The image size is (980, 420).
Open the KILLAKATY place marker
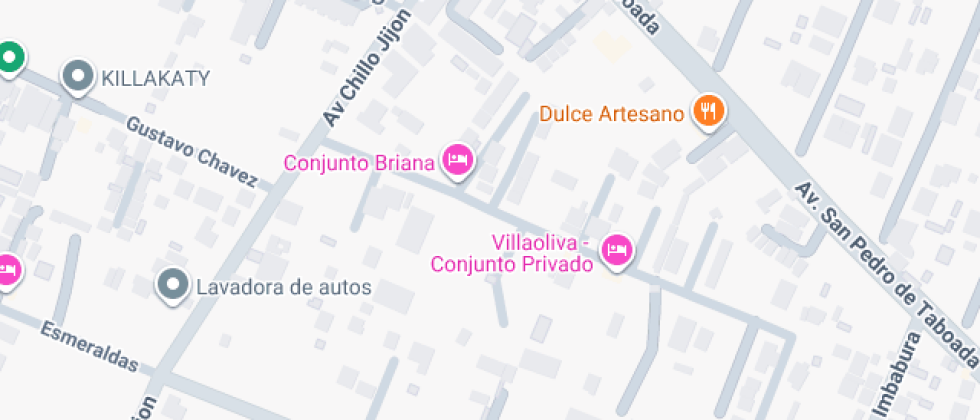pyautogui.click(x=78, y=77)
